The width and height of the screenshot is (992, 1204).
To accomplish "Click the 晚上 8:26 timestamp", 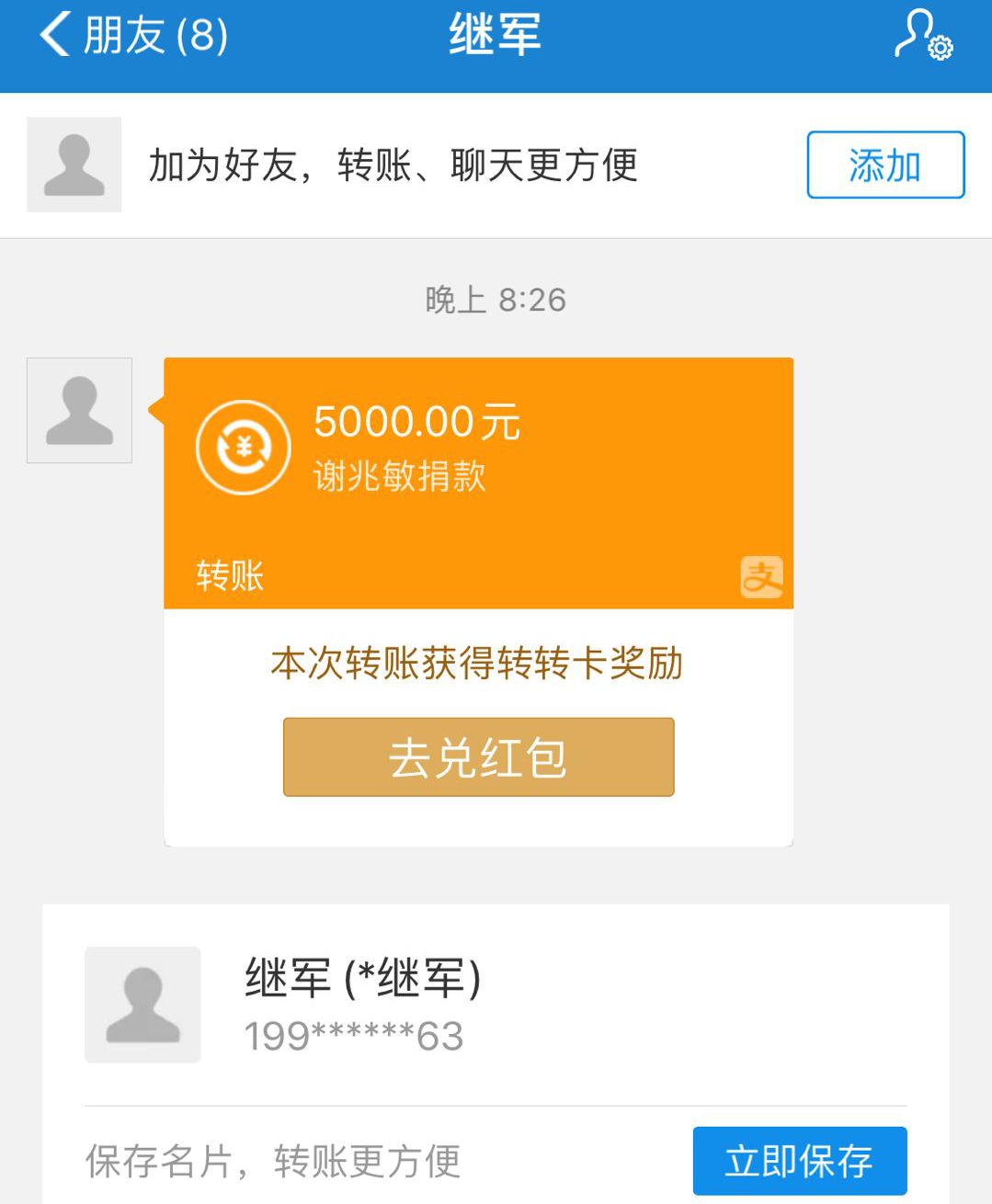I will [x=496, y=299].
